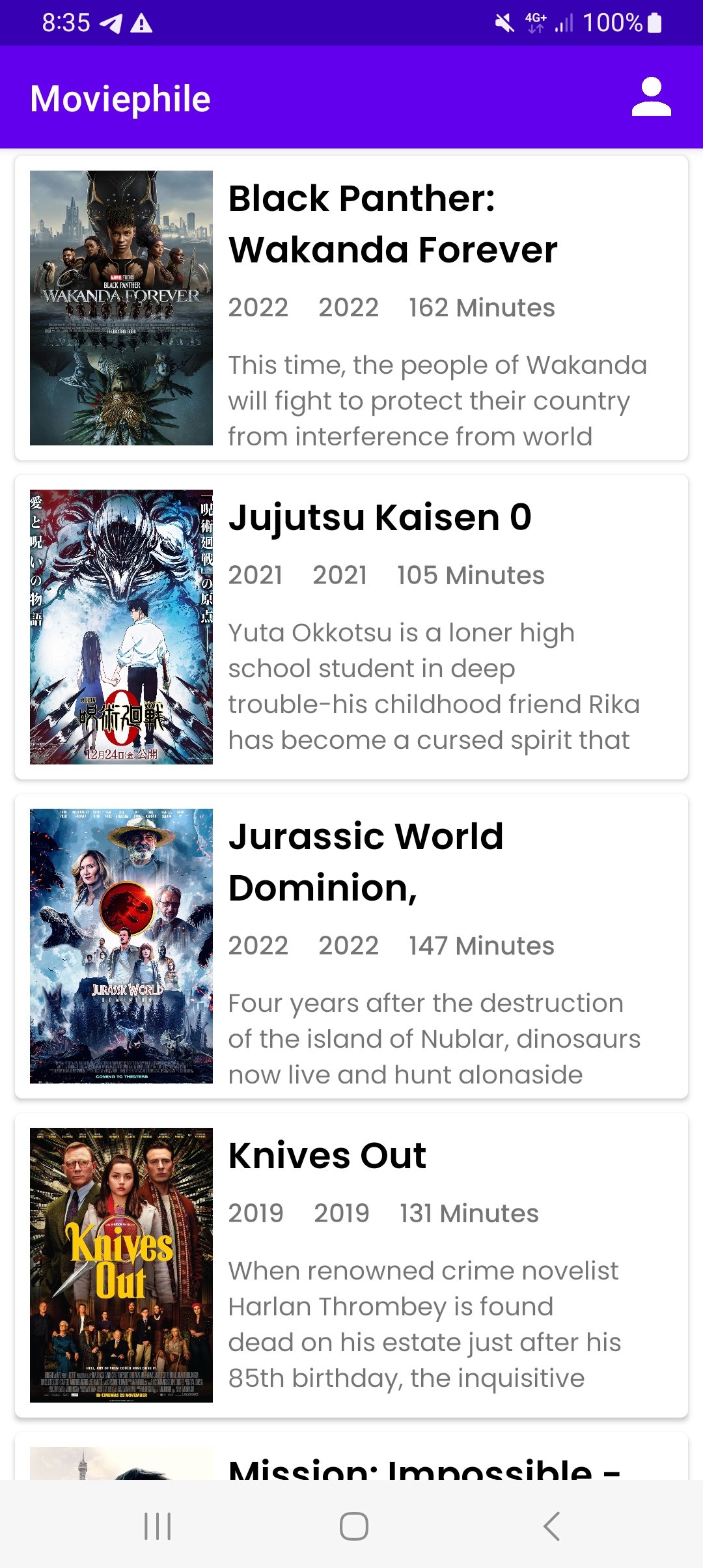Tap the 4G+ network indicator
The width and height of the screenshot is (703, 1568).
pos(534,23)
